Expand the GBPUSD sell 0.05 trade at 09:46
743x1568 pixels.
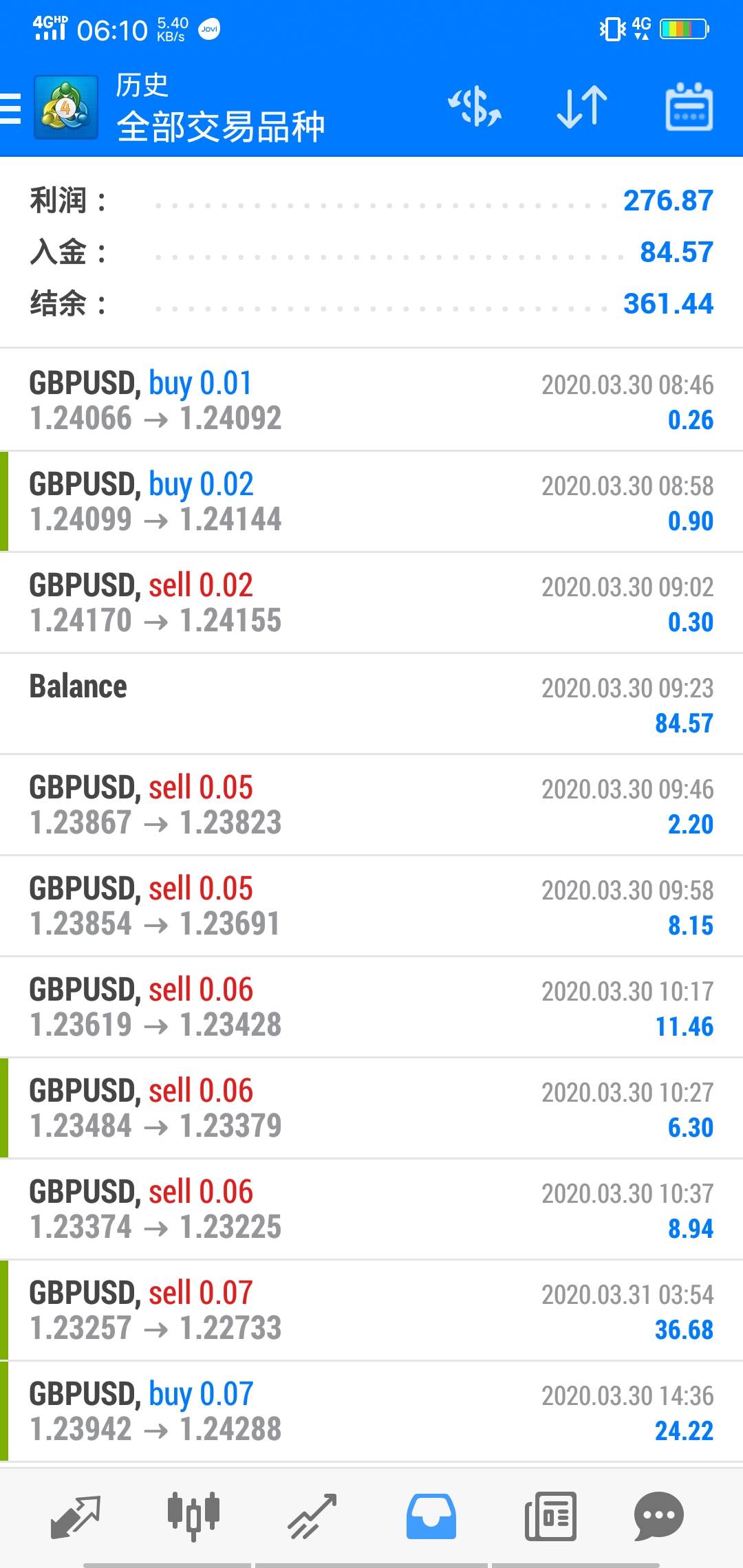tap(371, 805)
